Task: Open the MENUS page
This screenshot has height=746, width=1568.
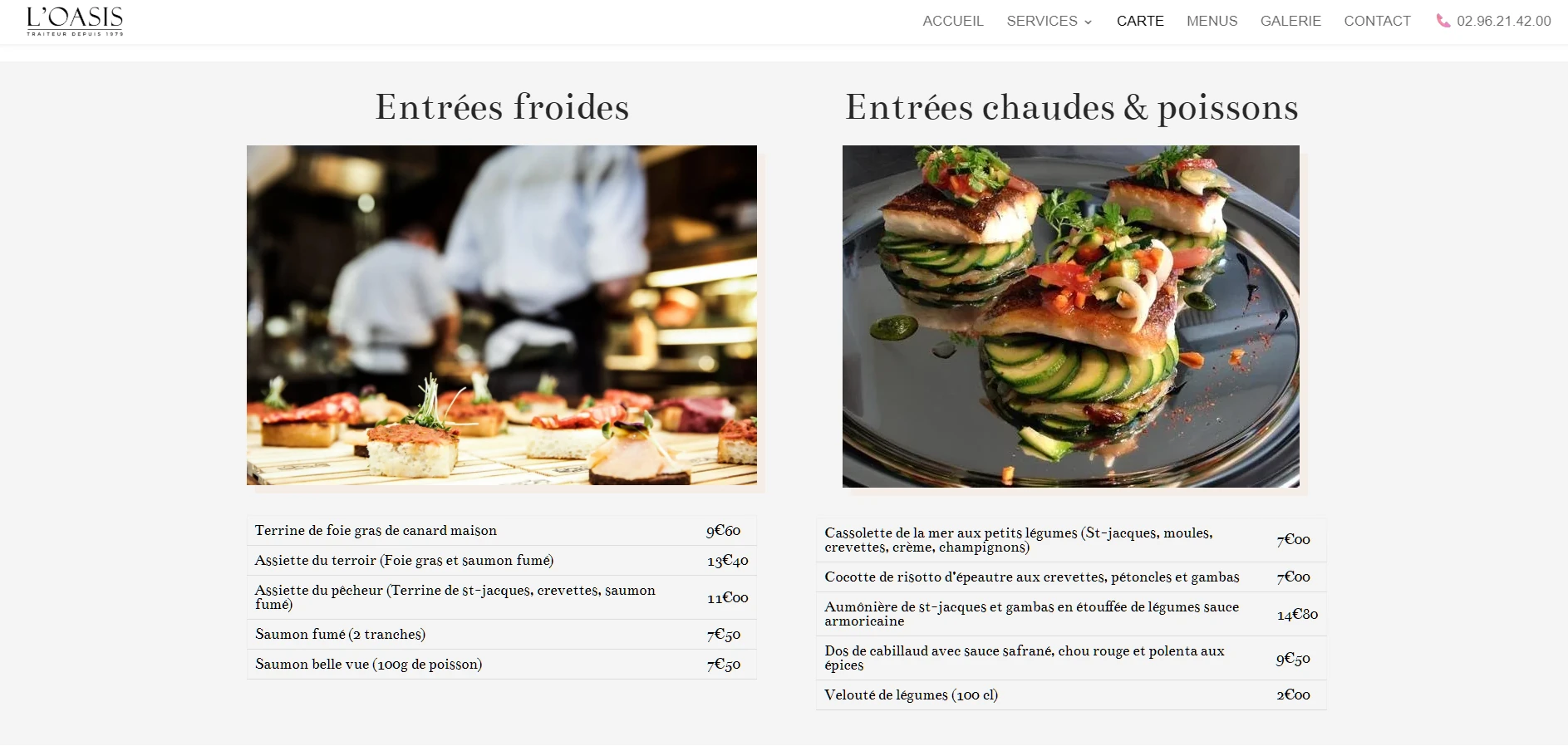Action: 1212,21
